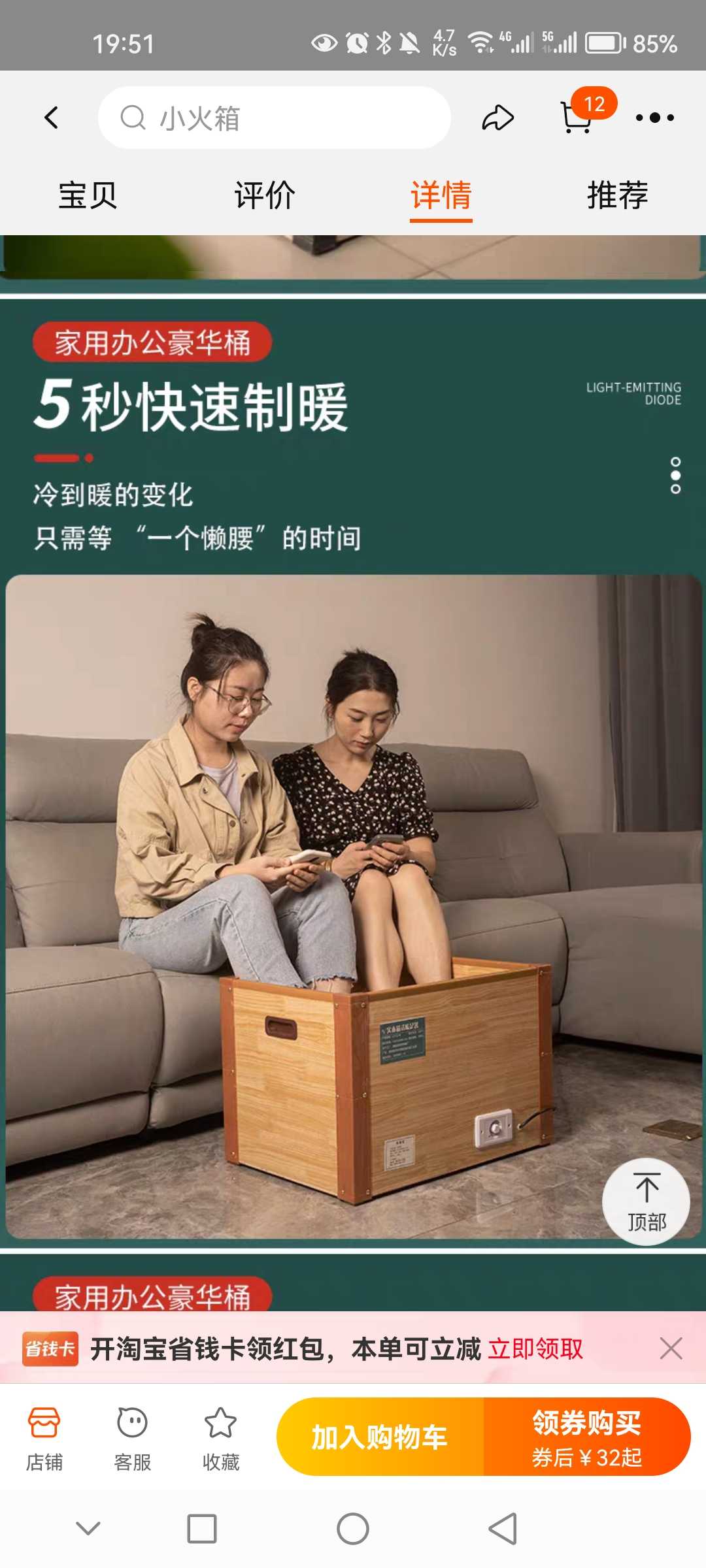Open the system recent apps view
This screenshot has height=1568, width=706.
[202, 1529]
